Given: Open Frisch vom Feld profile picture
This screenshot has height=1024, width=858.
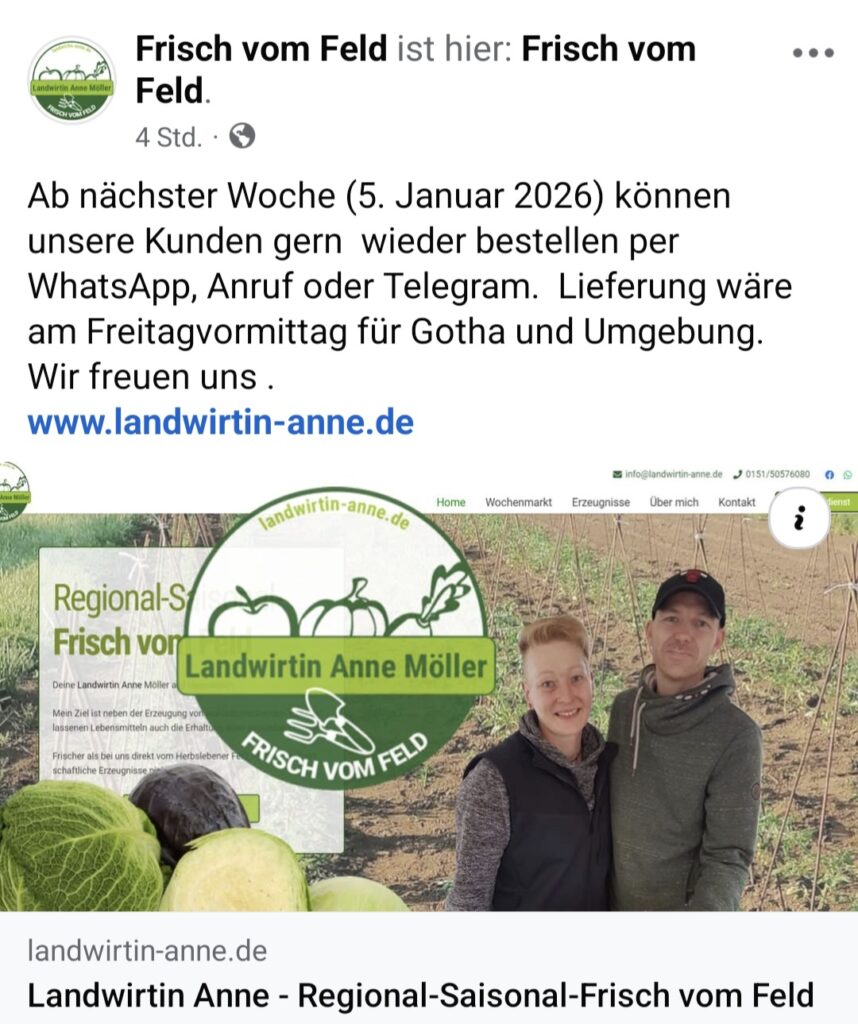Looking at the screenshot, I should (x=71, y=80).
